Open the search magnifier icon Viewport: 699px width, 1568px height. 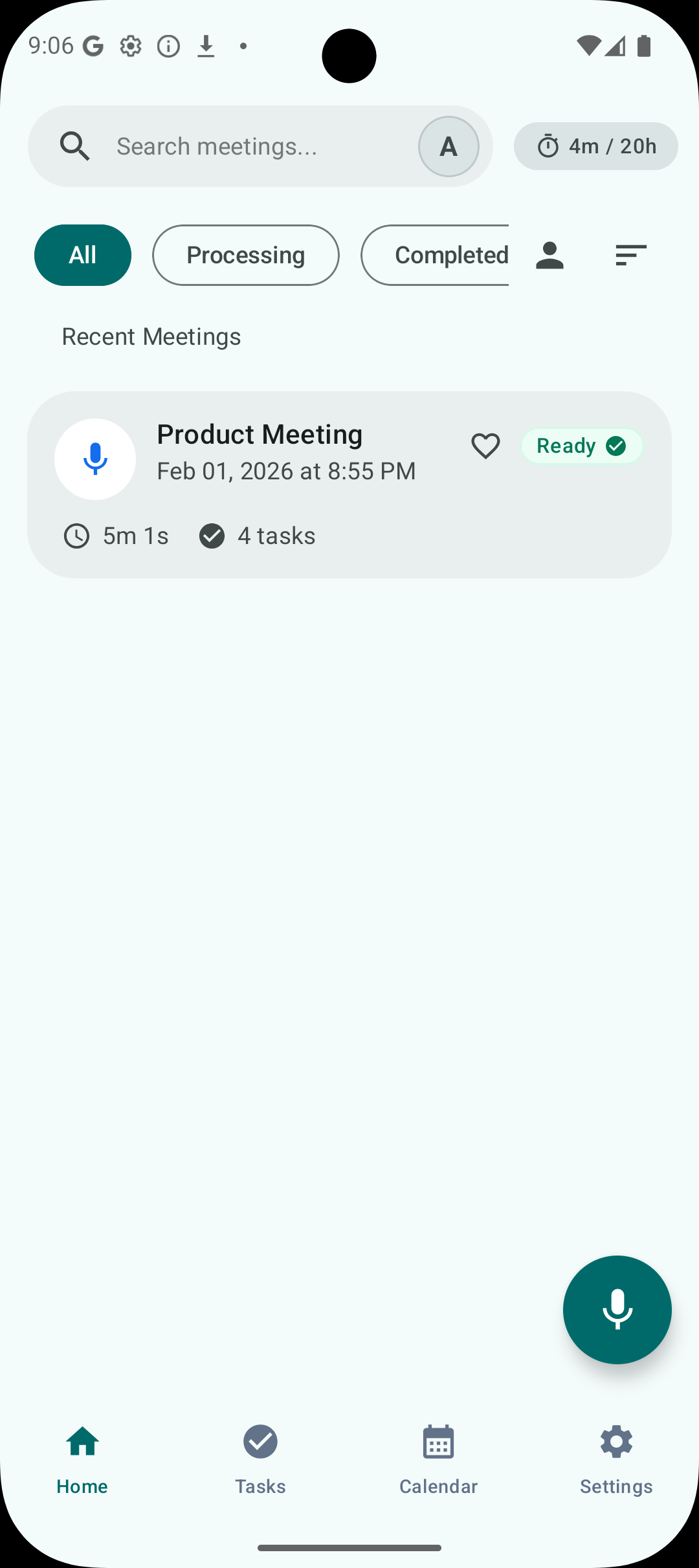[x=75, y=146]
